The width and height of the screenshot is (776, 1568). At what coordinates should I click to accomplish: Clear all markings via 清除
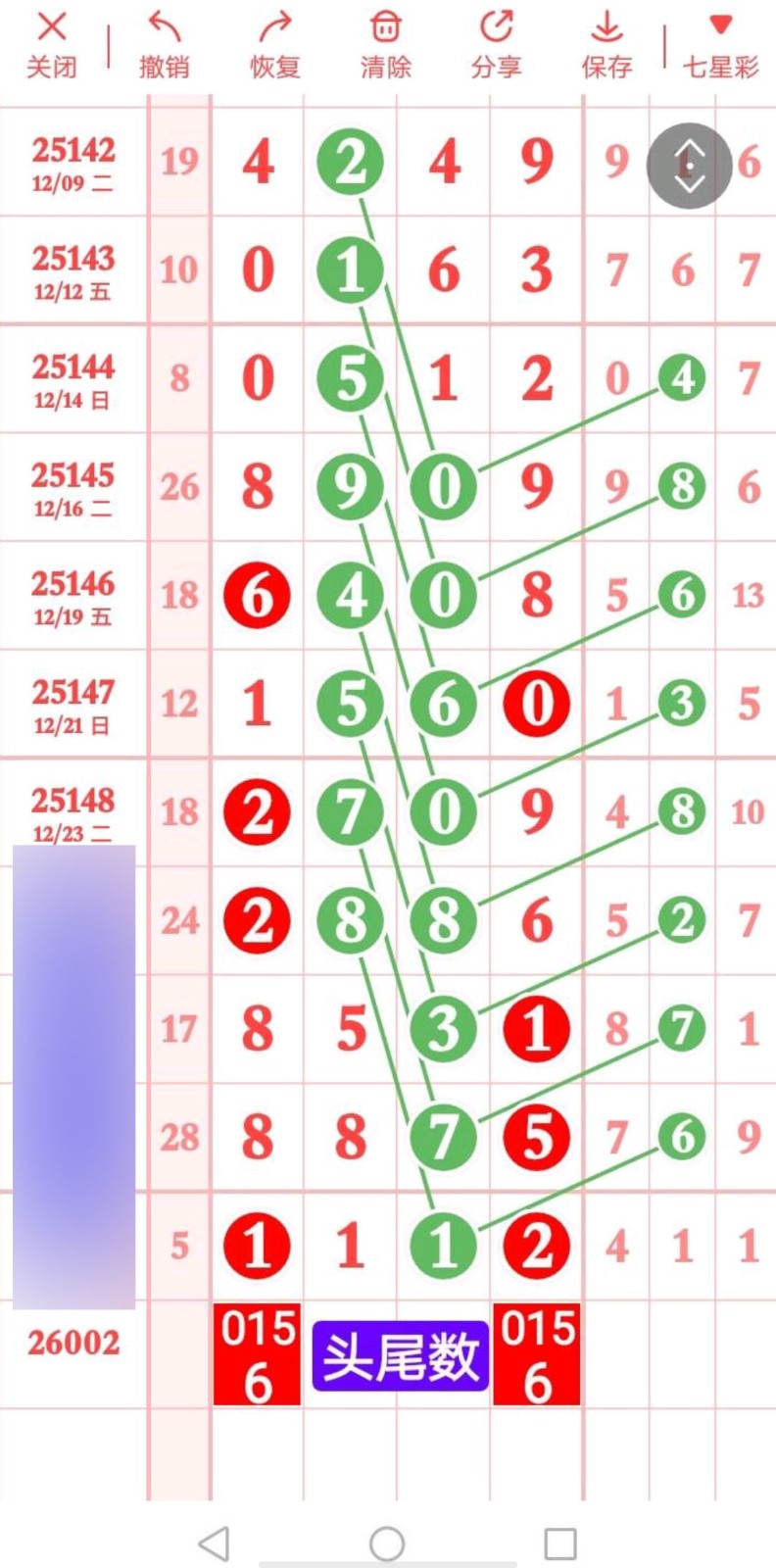385,45
